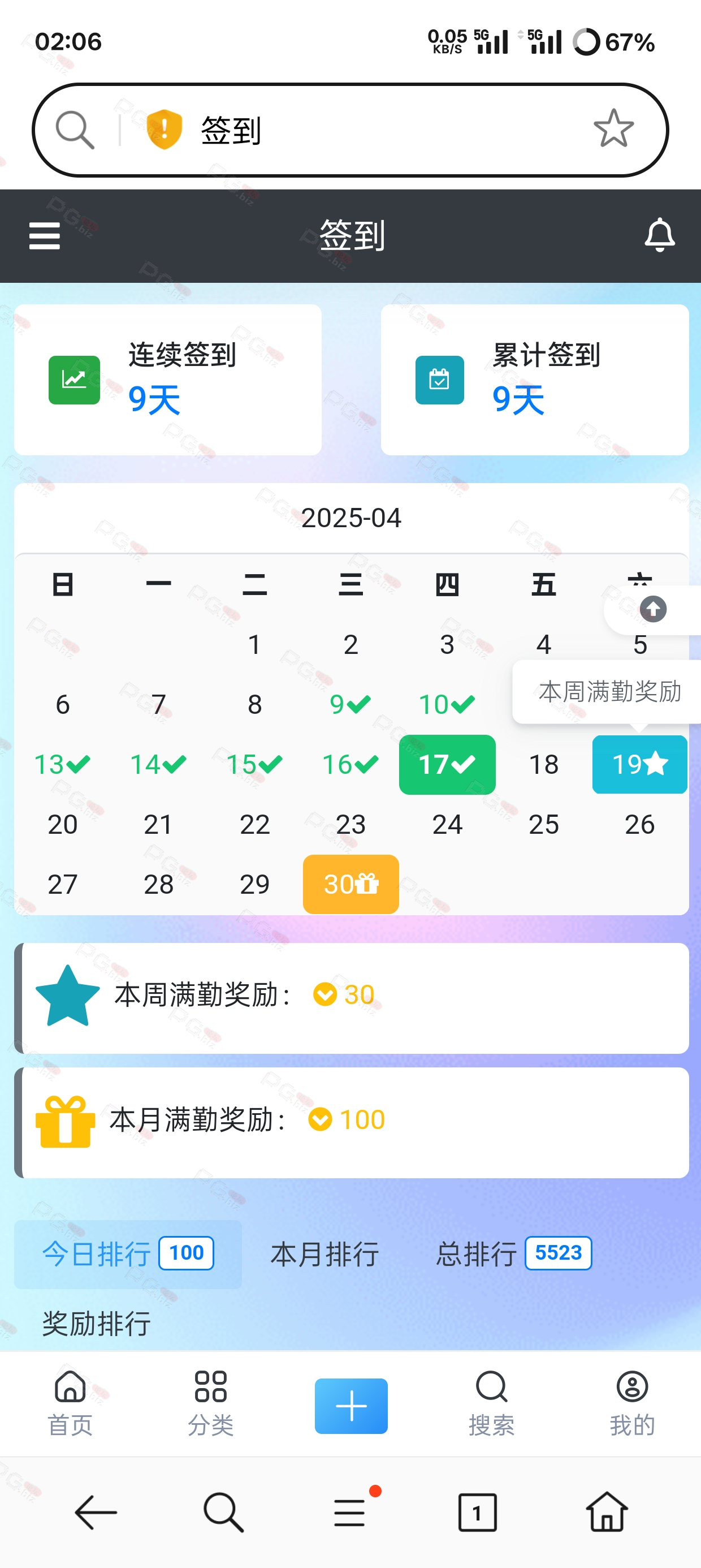Switch to the 奖励排行 tab
701x1568 pixels.
pos(96,1323)
